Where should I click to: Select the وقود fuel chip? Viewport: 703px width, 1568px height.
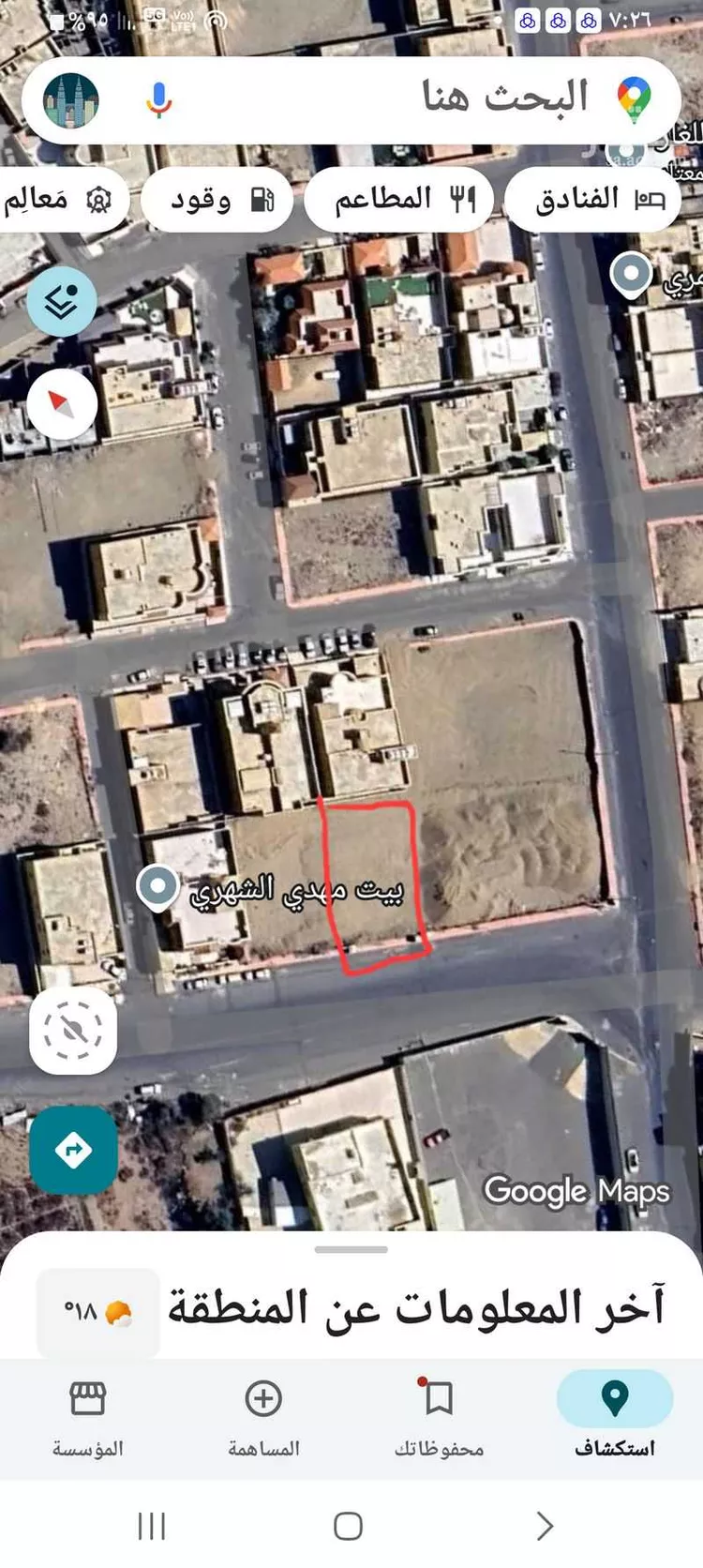tap(217, 199)
